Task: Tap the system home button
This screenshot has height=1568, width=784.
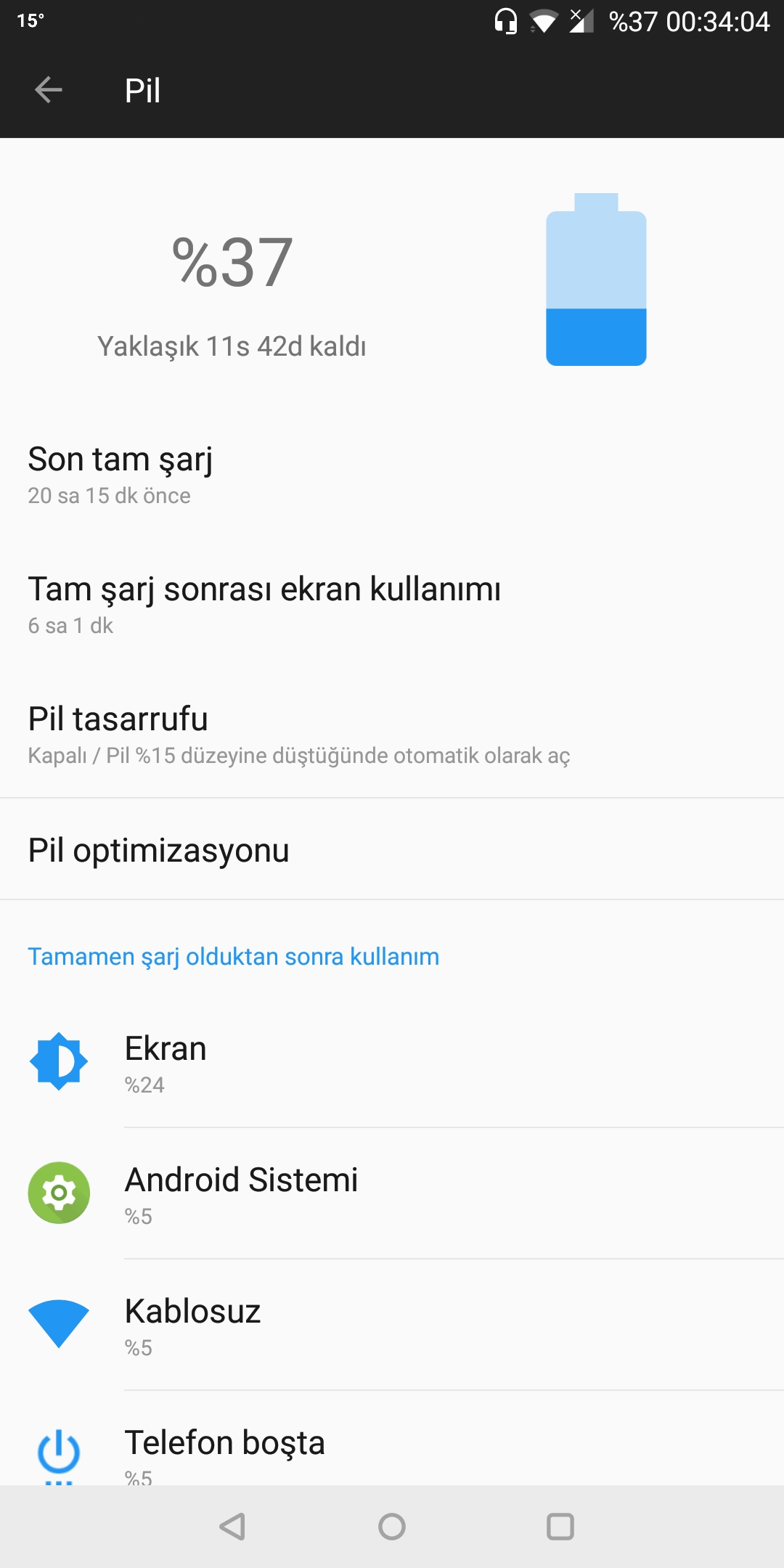Action: click(x=392, y=1526)
